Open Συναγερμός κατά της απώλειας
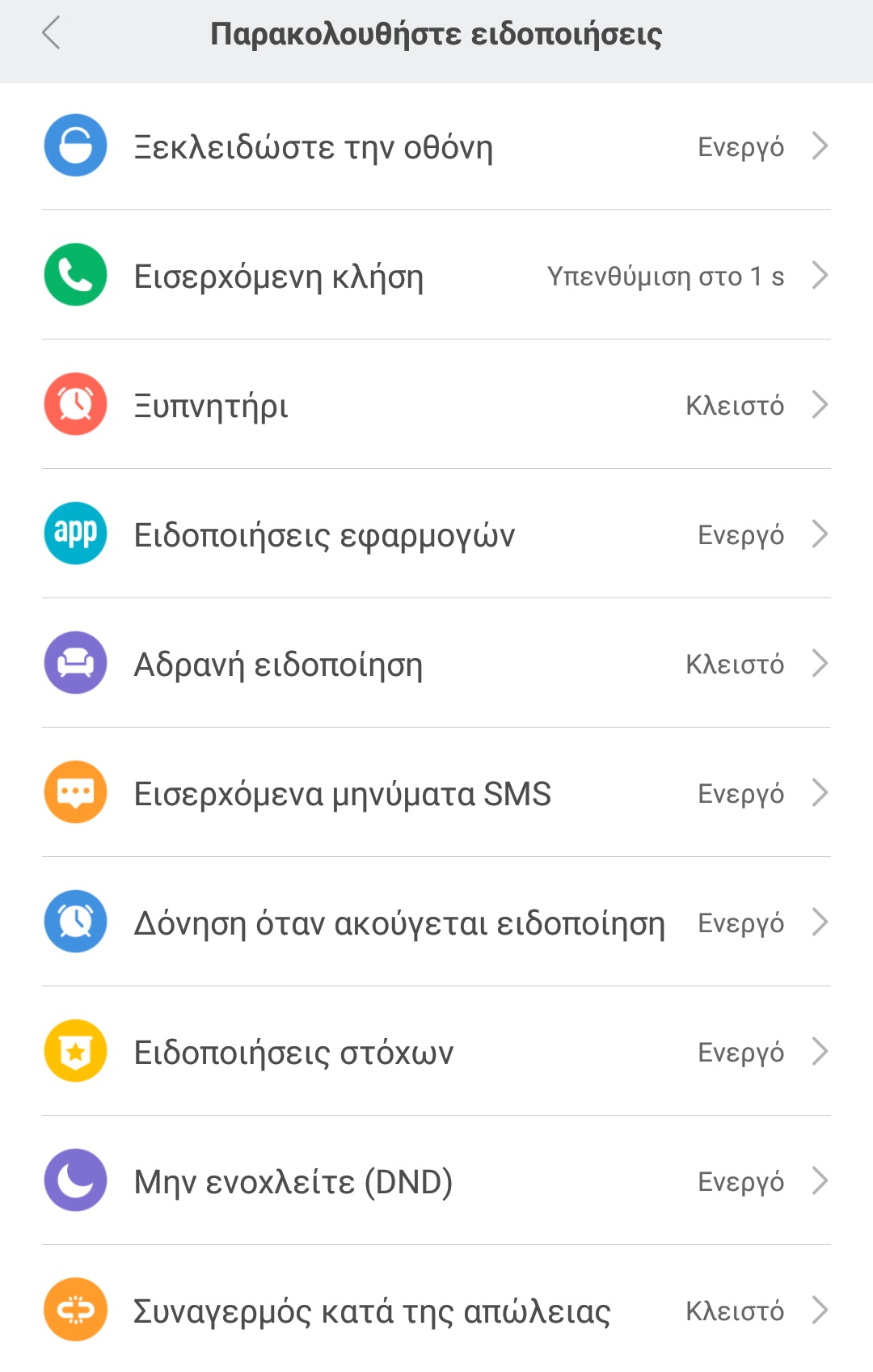Image resolution: width=873 pixels, height=1372 pixels. pos(436,1311)
